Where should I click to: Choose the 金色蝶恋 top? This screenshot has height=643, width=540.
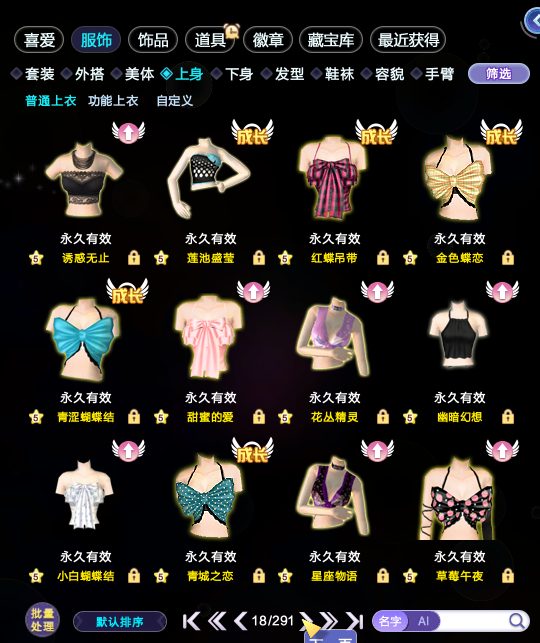pos(459,178)
